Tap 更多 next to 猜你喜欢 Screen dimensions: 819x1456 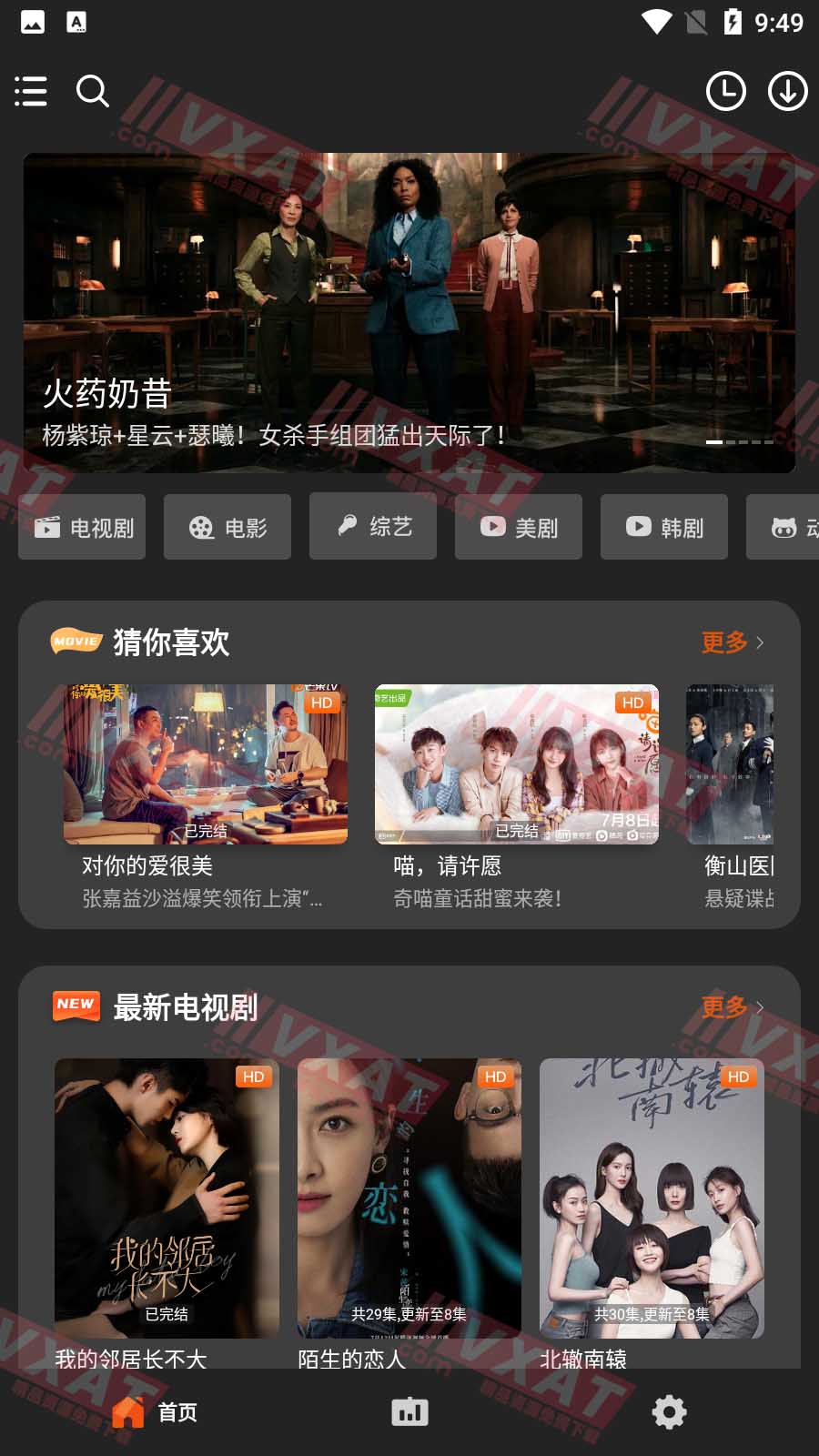click(732, 642)
